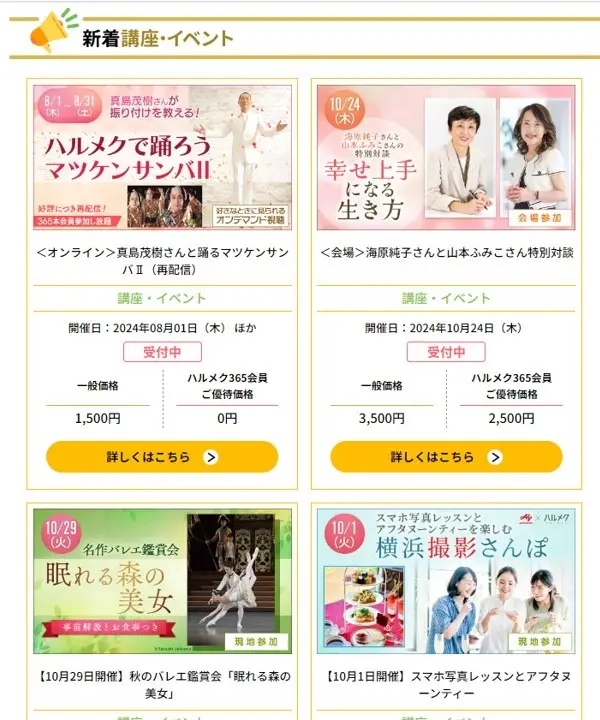Viewport: 600px width, 720px height.
Task: Tap 詳しくはこちら for マツケンサンバ event
Action: (162, 457)
